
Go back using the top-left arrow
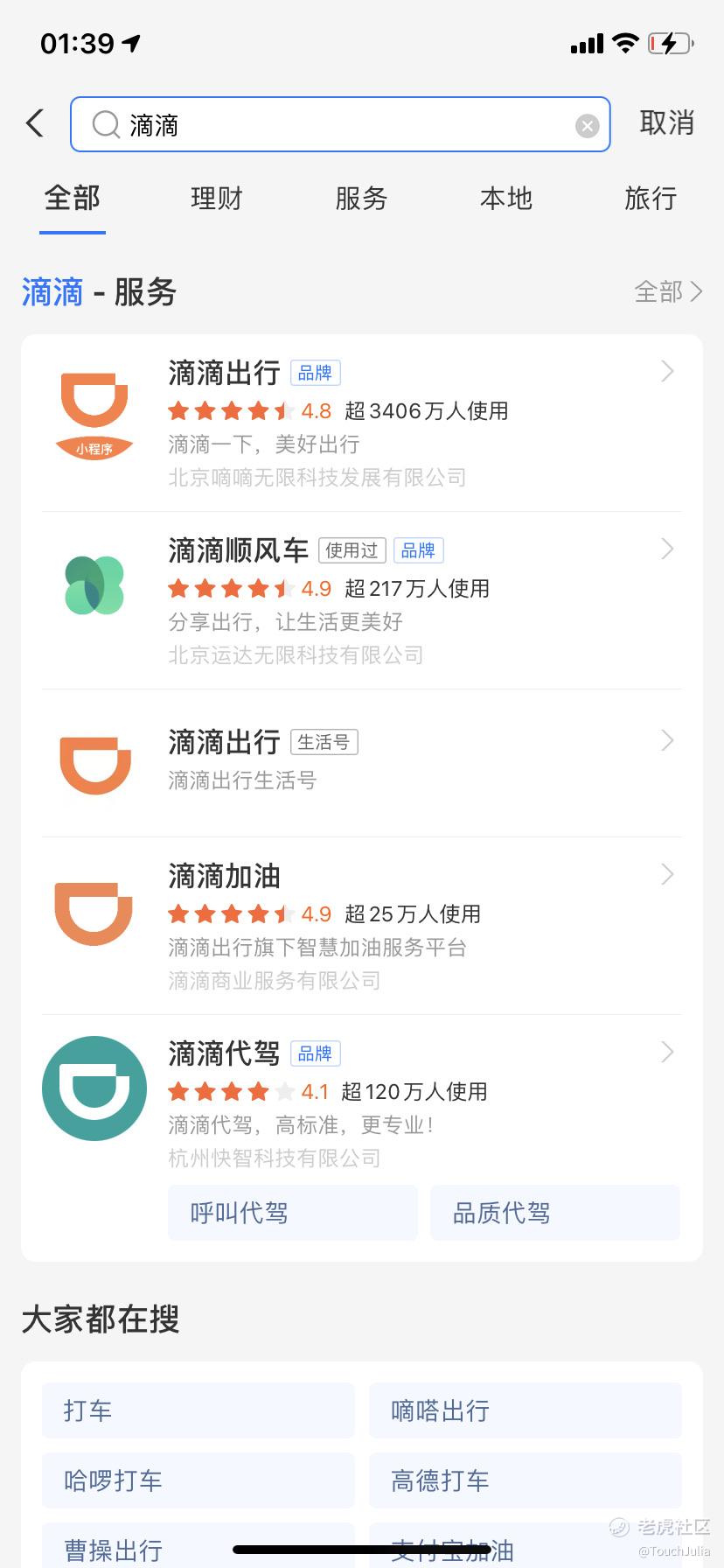click(35, 123)
